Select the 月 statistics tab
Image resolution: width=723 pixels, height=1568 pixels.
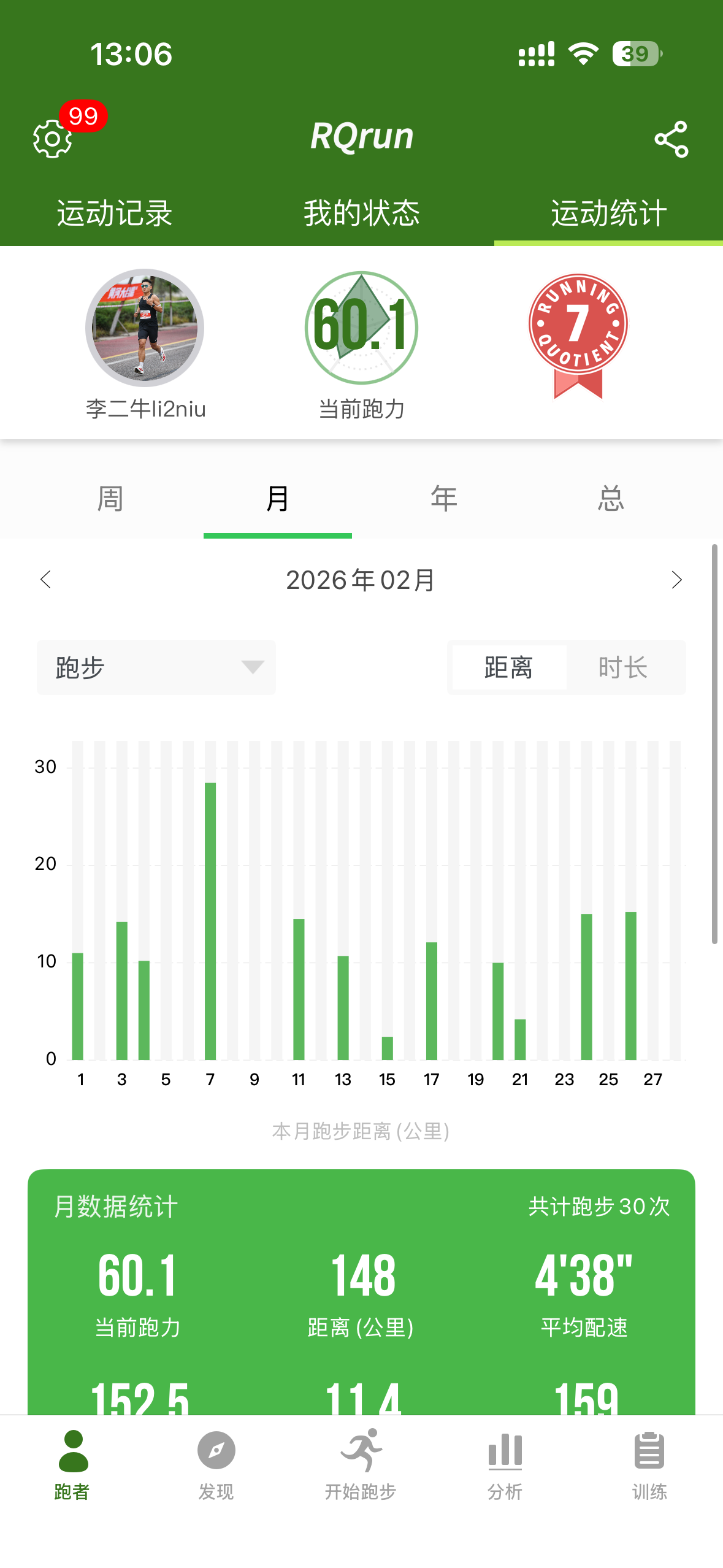tap(277, 498)
